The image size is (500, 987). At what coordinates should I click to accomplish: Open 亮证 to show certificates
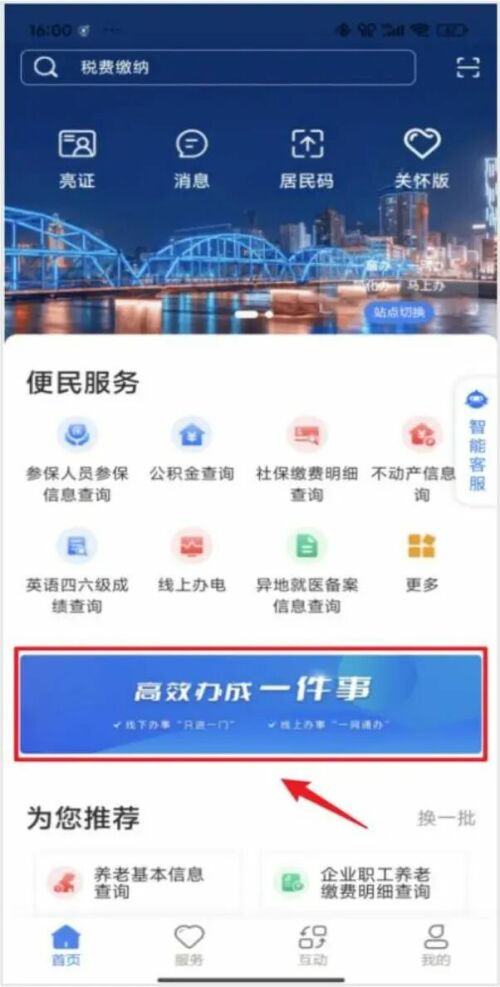[x=77, y=160]
